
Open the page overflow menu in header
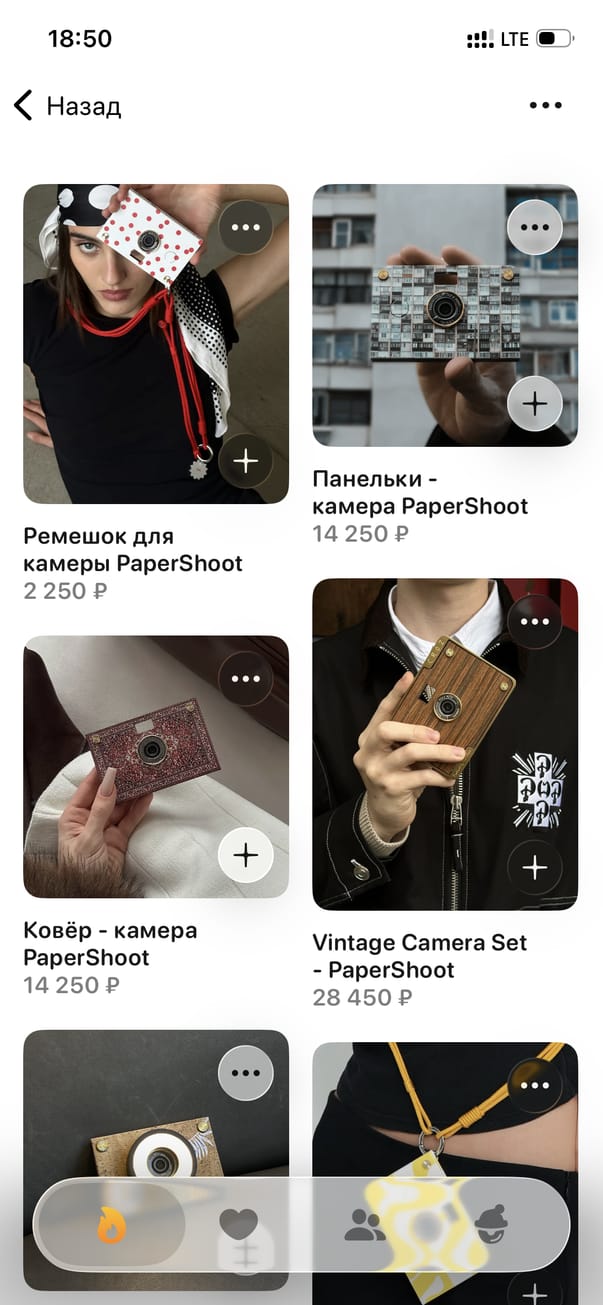click(545, 106)
